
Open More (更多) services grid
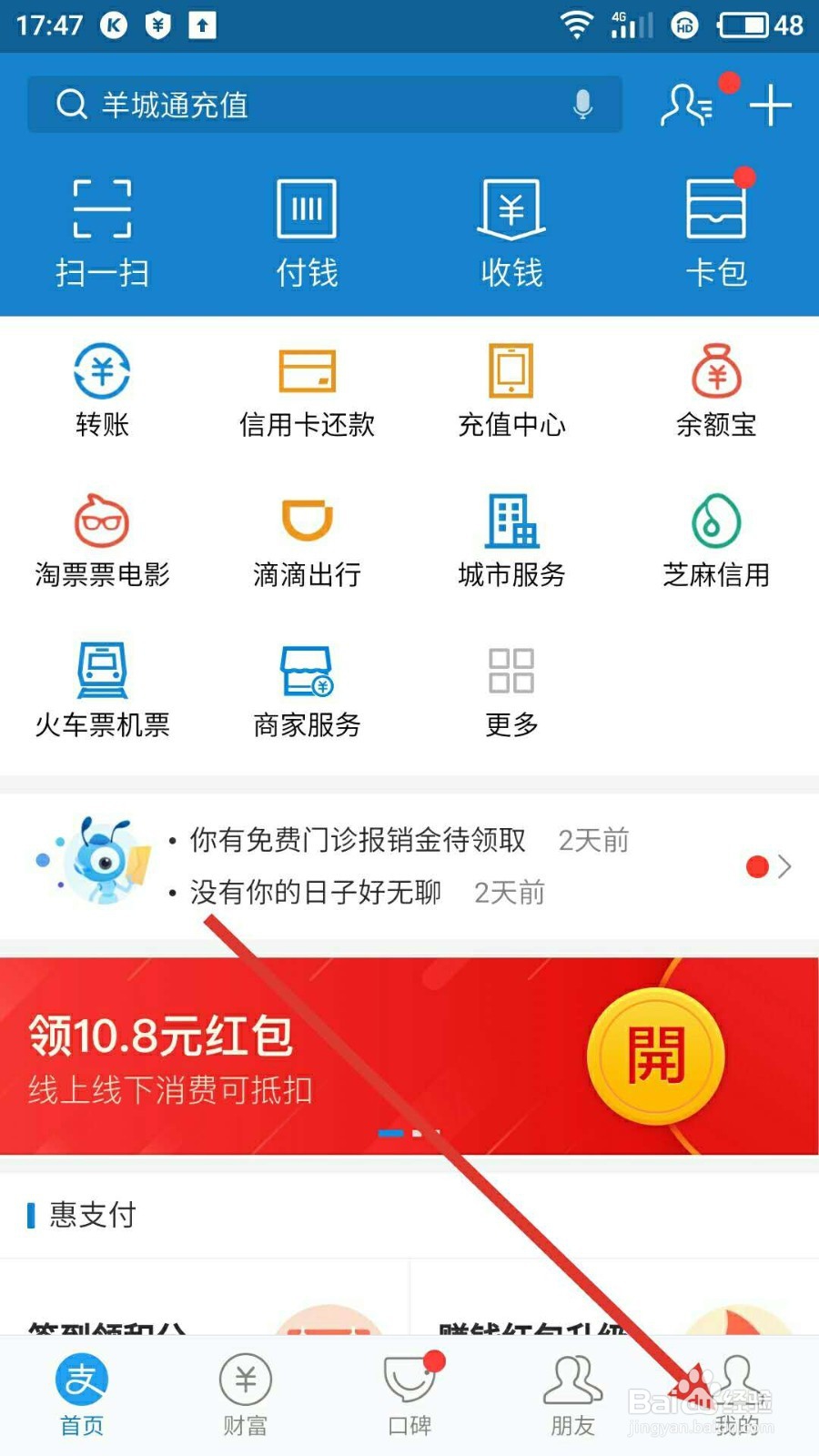click(511, 689)
